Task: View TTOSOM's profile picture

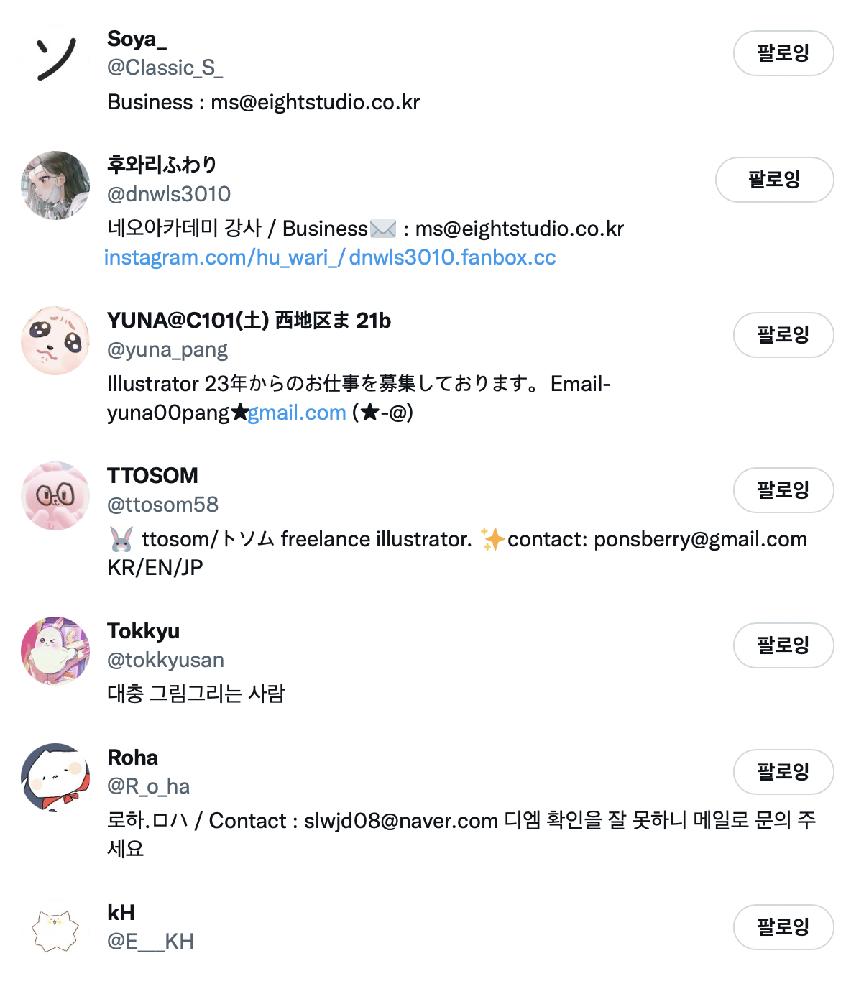Action: point(55,496)
